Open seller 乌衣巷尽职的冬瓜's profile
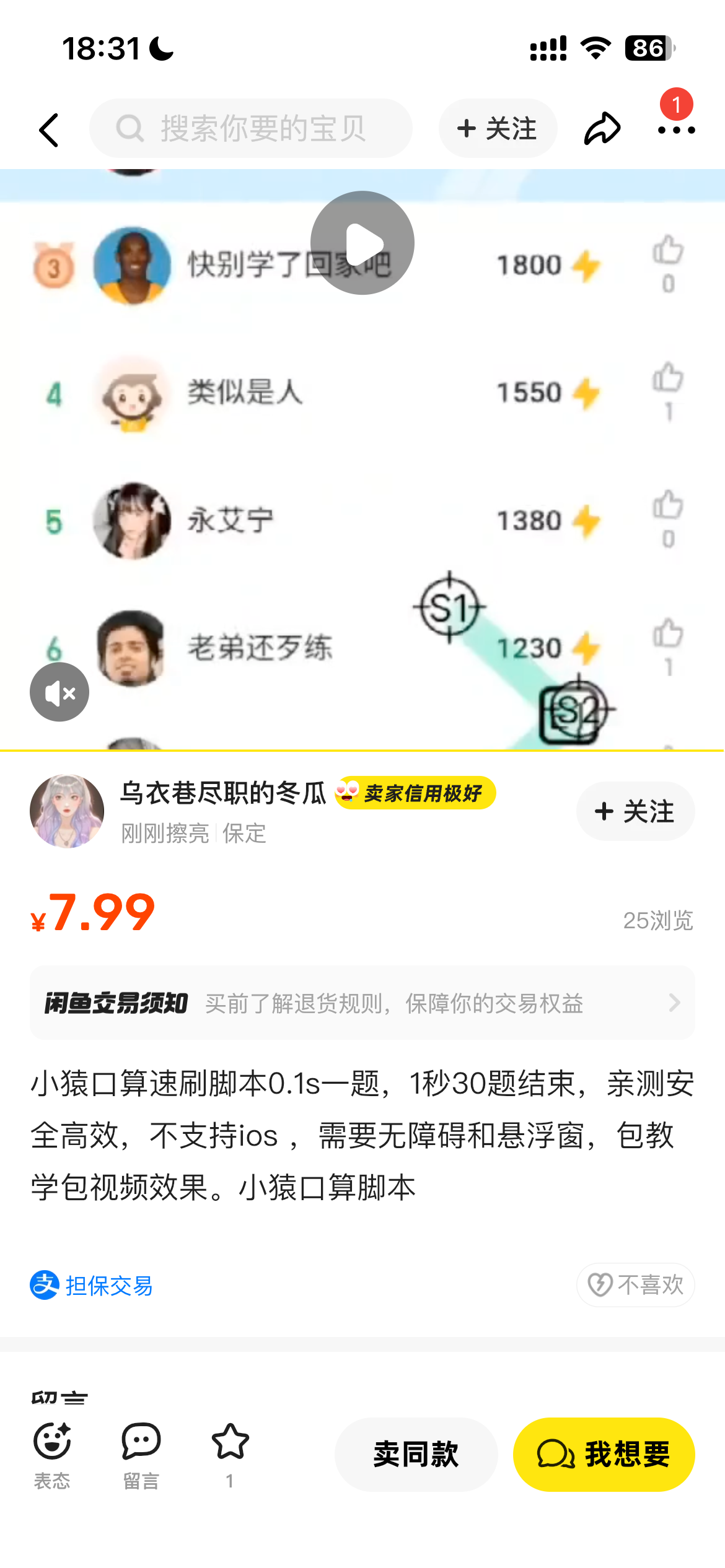Image resolution: width=725 pixels, height=1568 pixels. [x=67, y=811]
